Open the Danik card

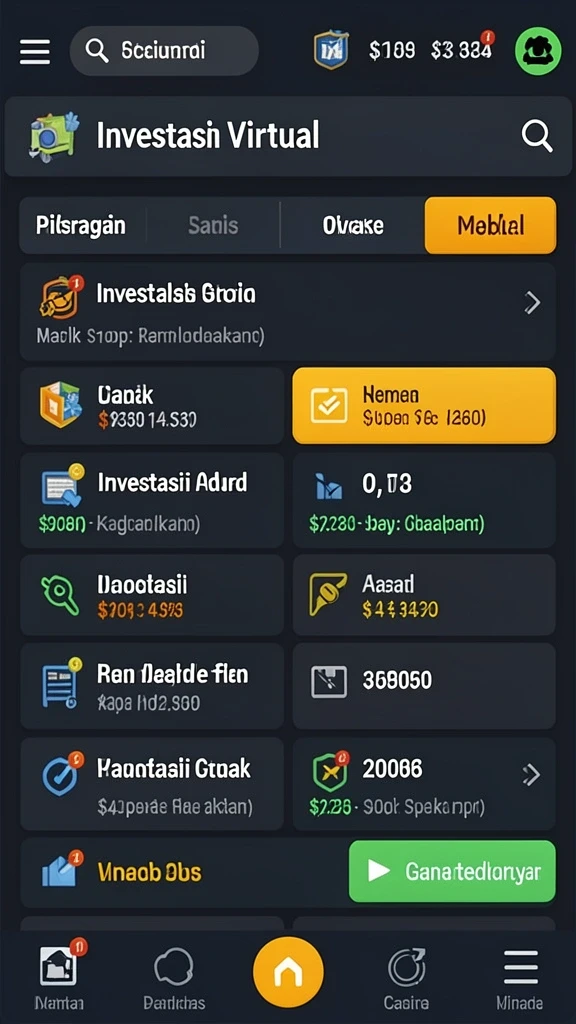[x=152, y=406]
